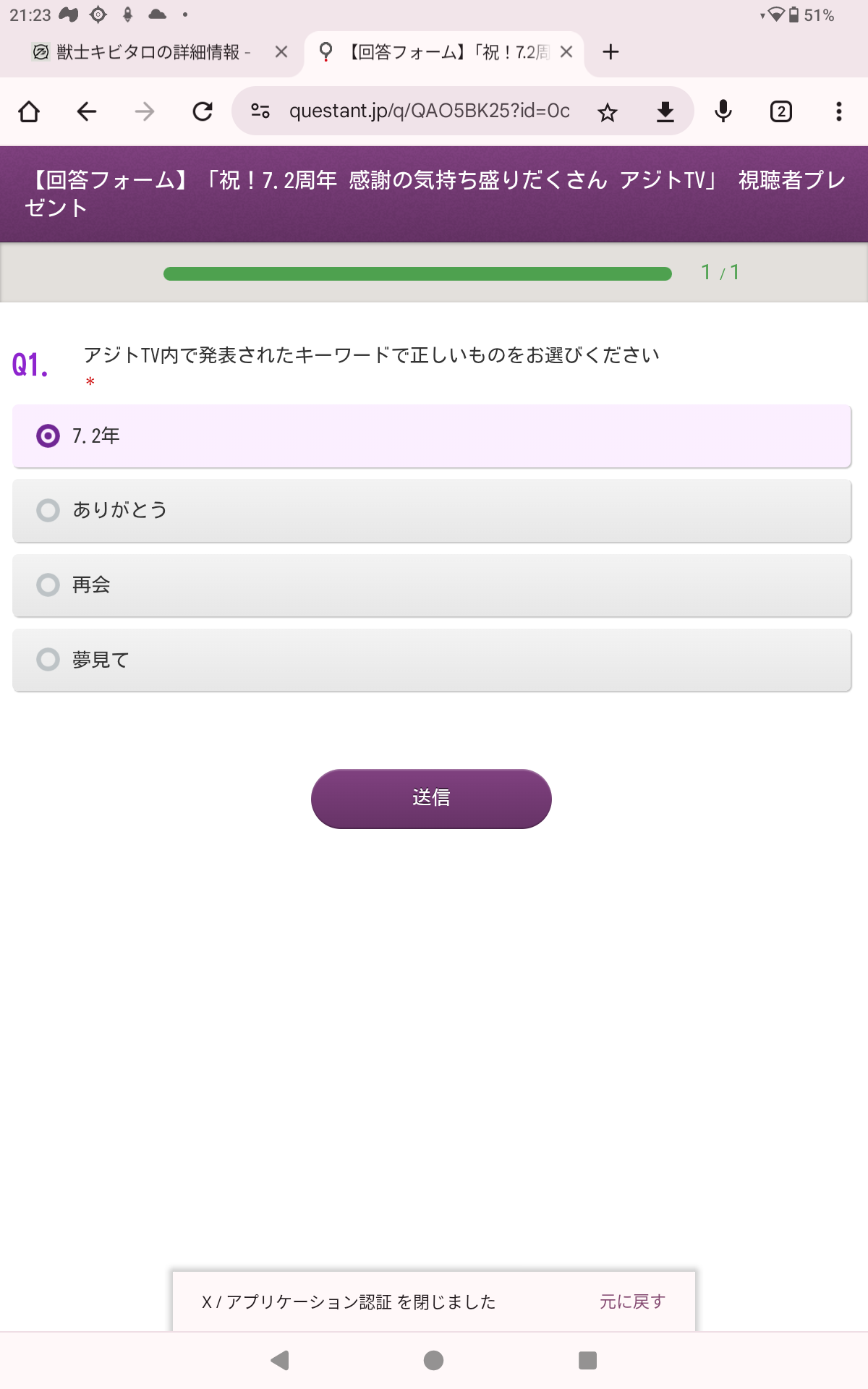868x1389 pixels.
Task: Close the 回答フォーム browser tab
Action: [566, 52]
